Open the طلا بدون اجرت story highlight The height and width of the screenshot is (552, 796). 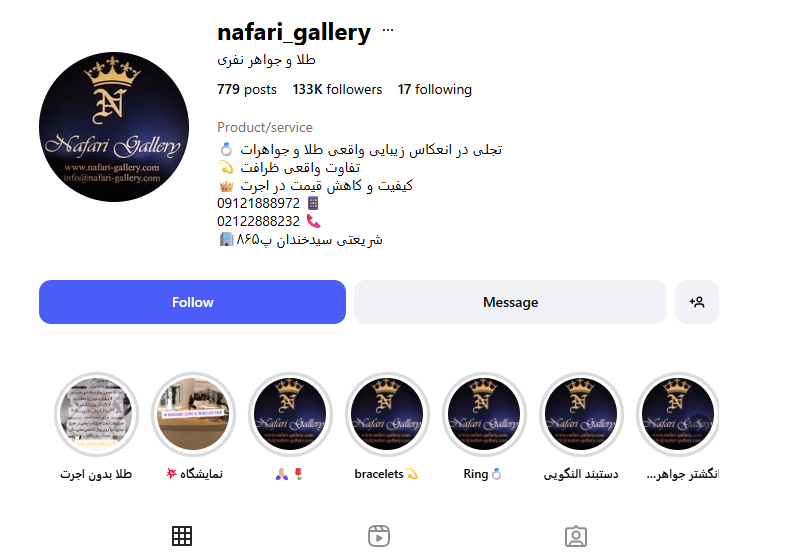(x=96, y=415)
